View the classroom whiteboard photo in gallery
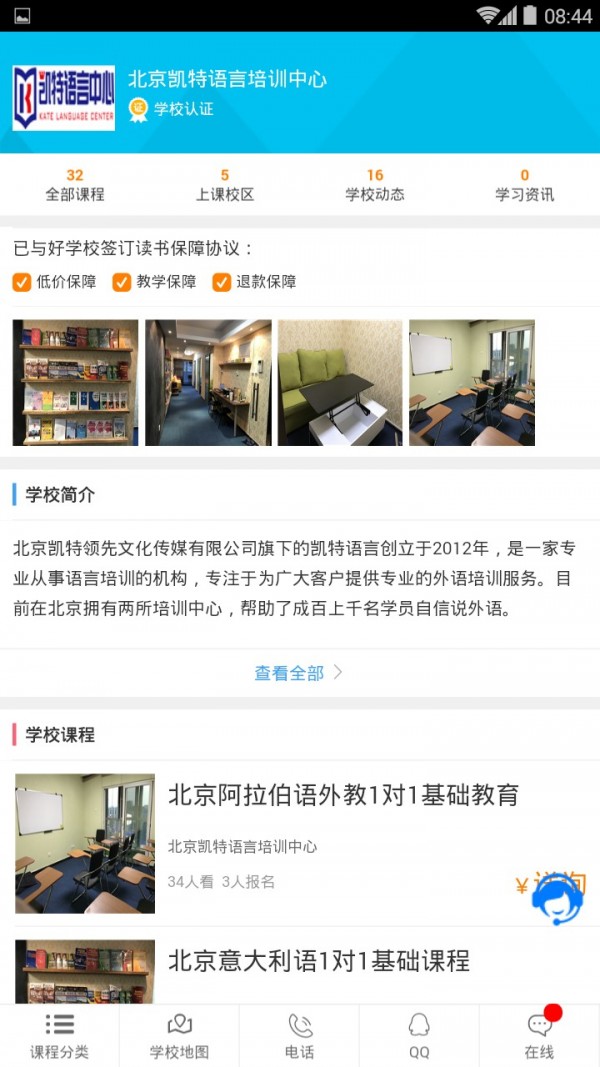The height and width of the screenshot is (1067, 600). tap(472, 383)
